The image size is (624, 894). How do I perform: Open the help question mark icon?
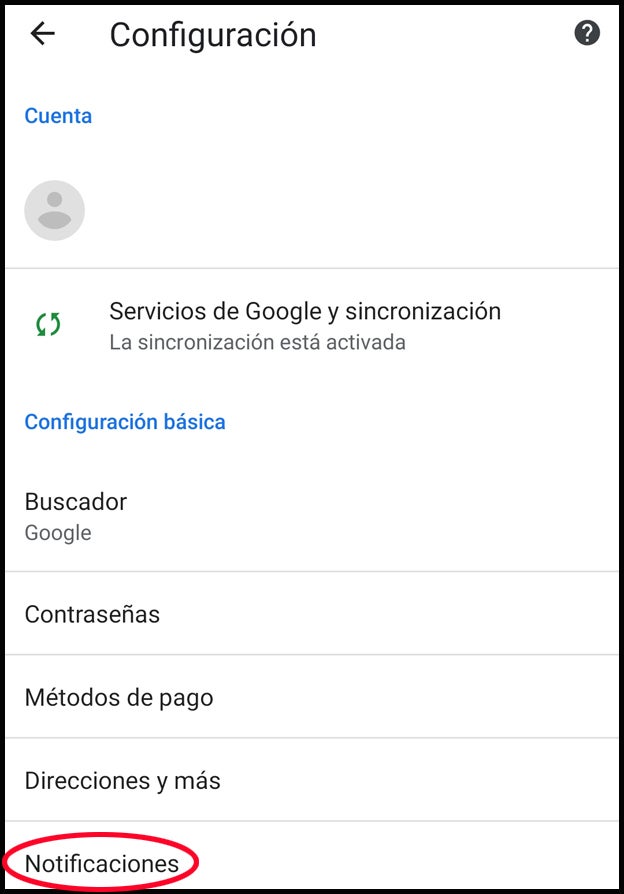[x=587, y=33]
